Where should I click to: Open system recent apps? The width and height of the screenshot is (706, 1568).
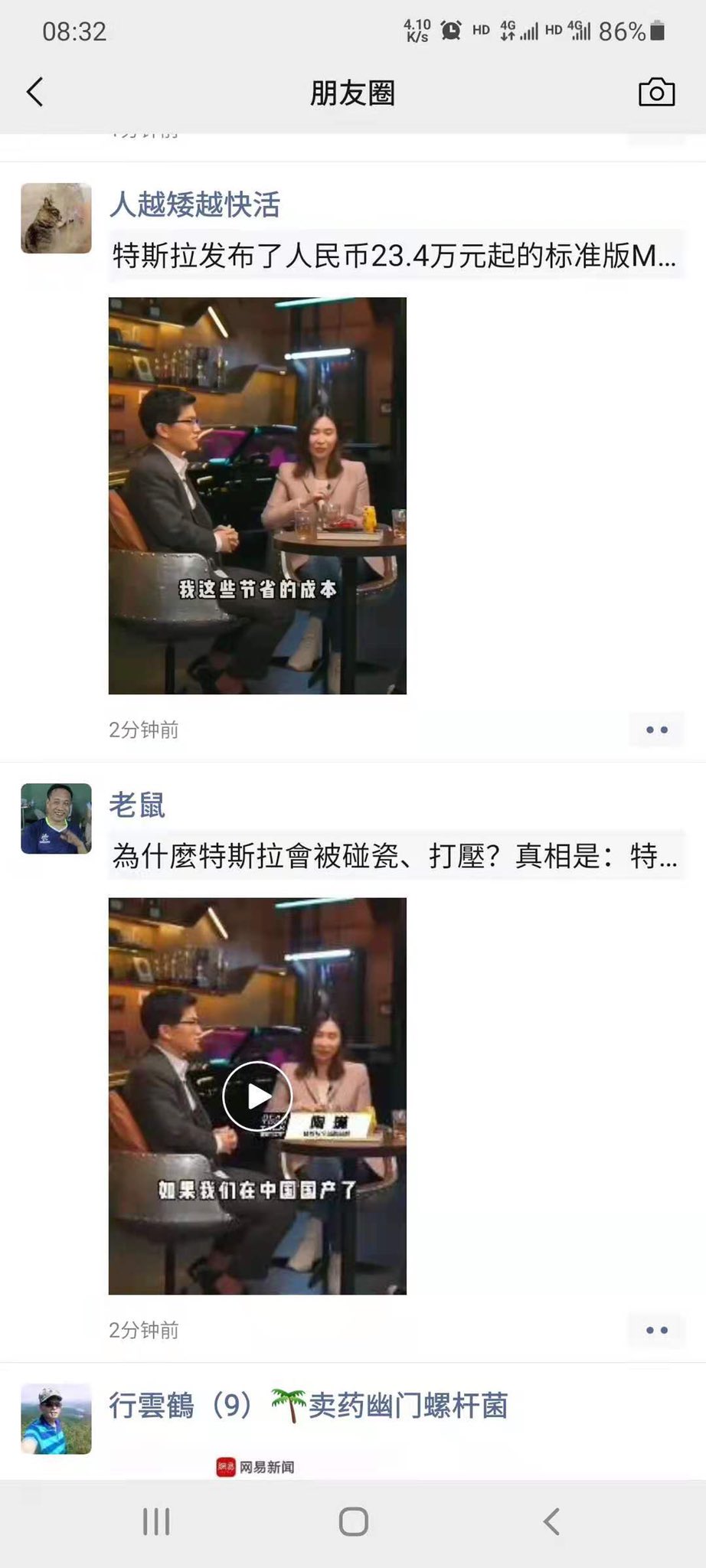(x=156, y=1521)
